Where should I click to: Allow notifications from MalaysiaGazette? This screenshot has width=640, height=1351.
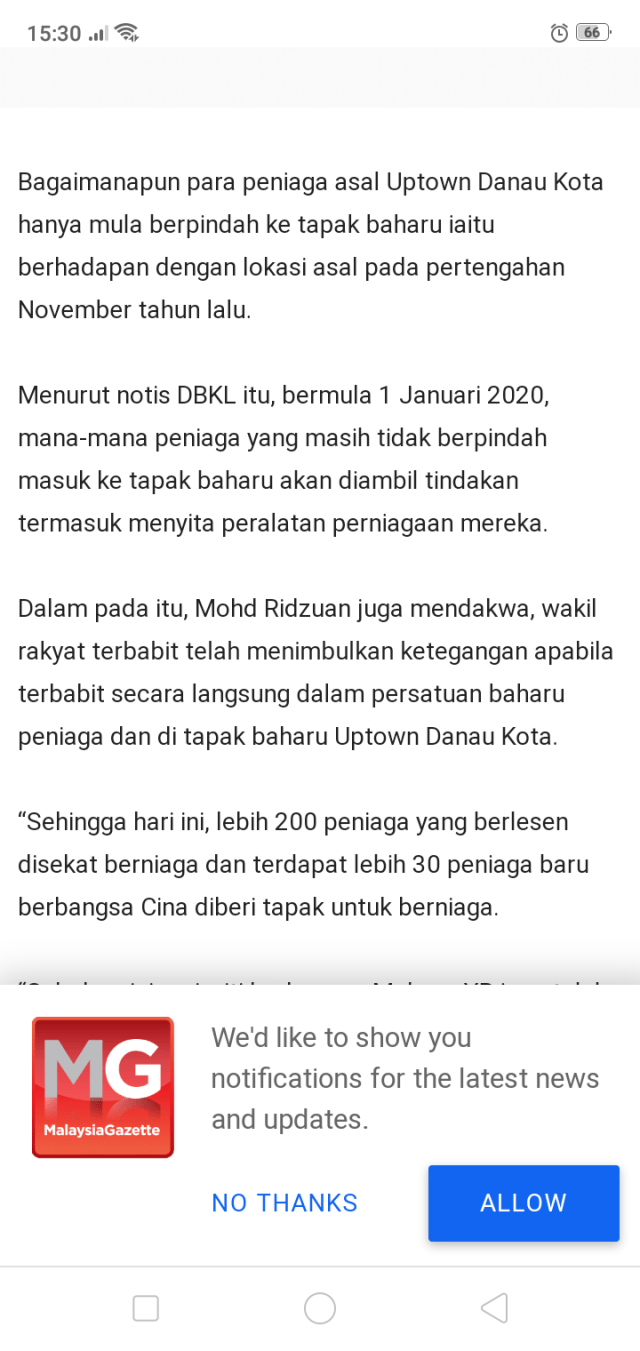523,1203
